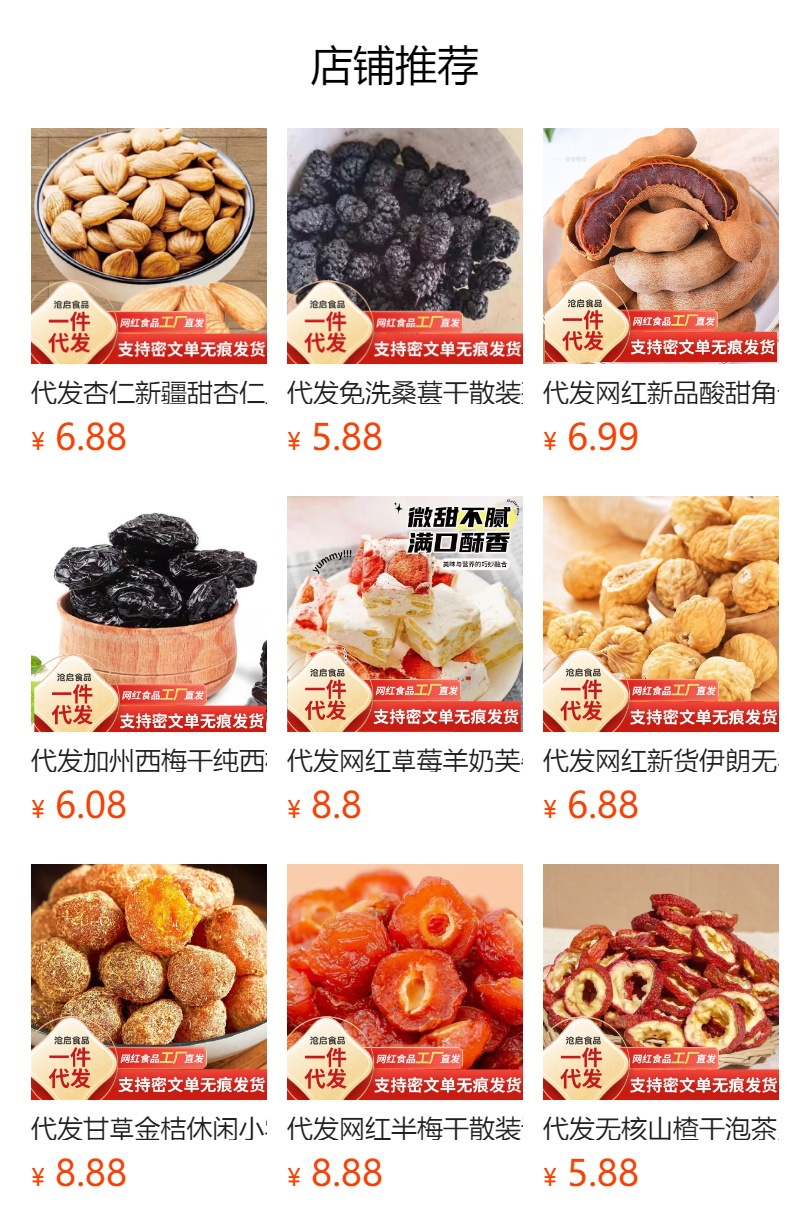Open the 免洗桑葚干散装 product card

coord(404,246)
